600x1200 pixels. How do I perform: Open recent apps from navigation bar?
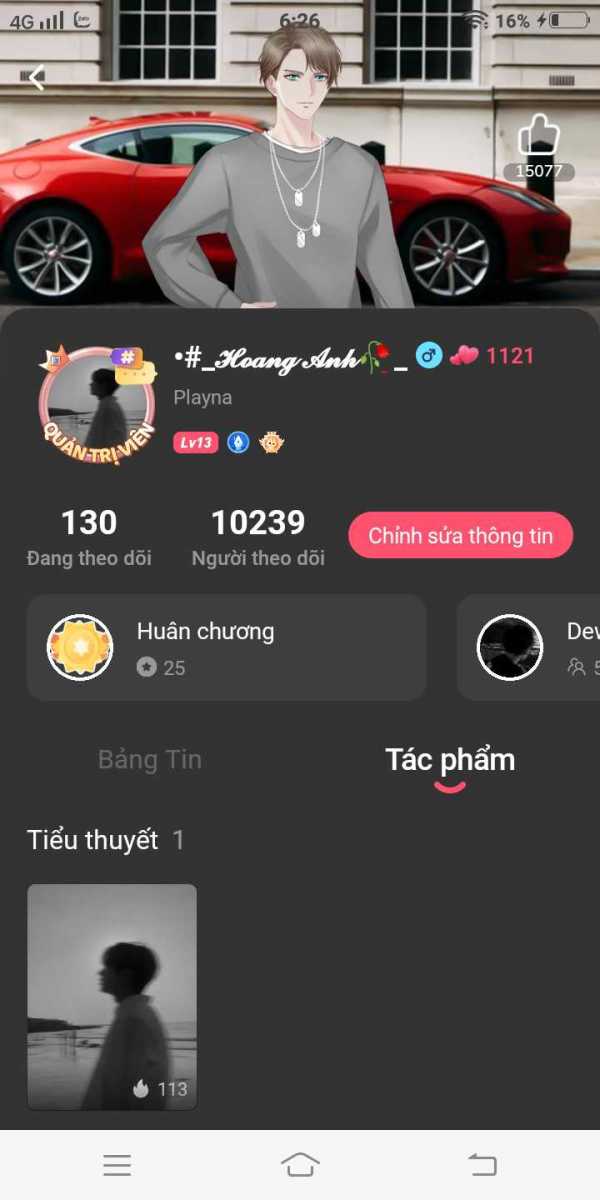tap(117, 1165)
